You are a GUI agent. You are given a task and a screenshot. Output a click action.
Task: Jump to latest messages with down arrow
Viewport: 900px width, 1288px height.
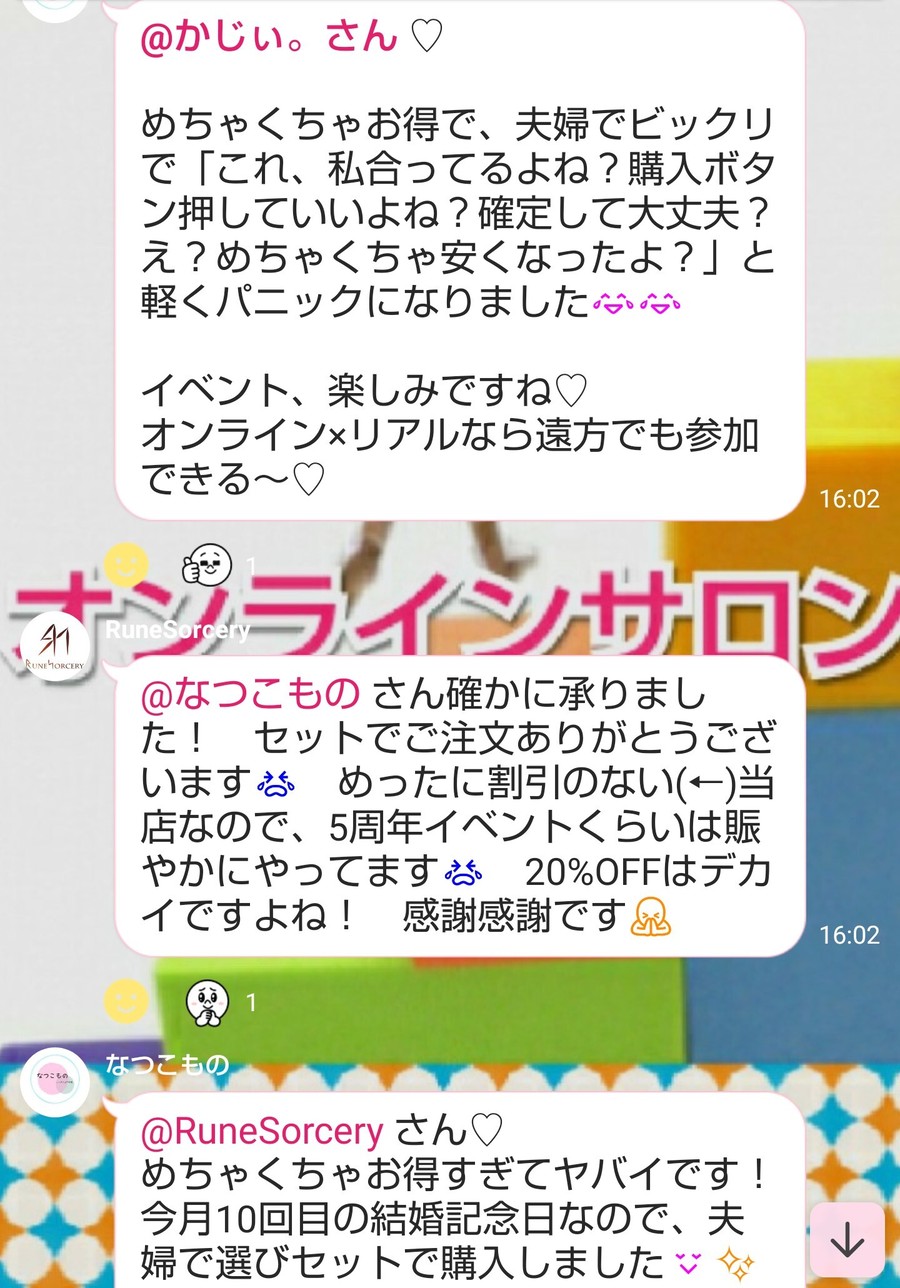click(x=847, y=1240)
